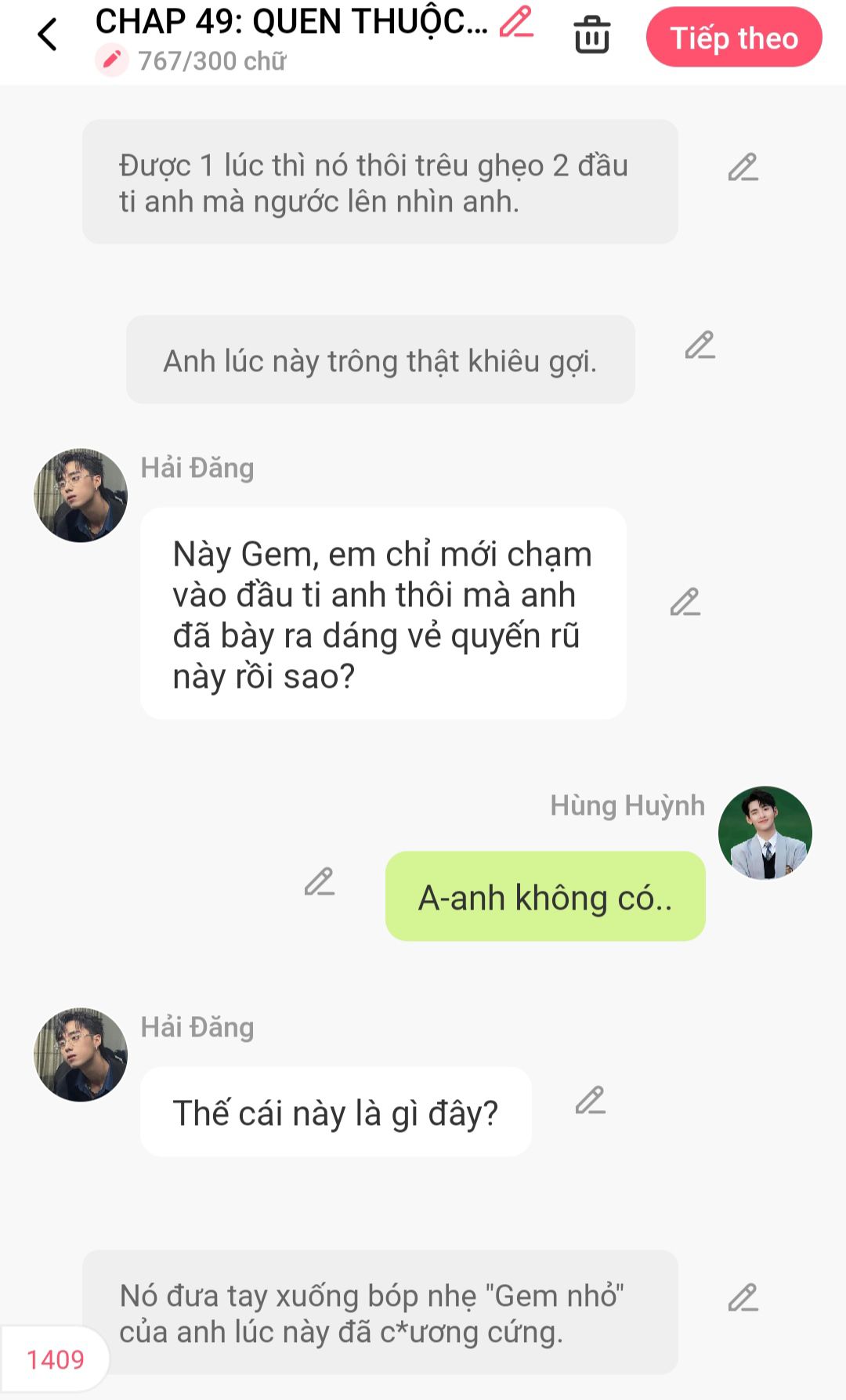Tap the Tiếp theo button
This screenshot has height=1400, width=846.
pos(734,38)
